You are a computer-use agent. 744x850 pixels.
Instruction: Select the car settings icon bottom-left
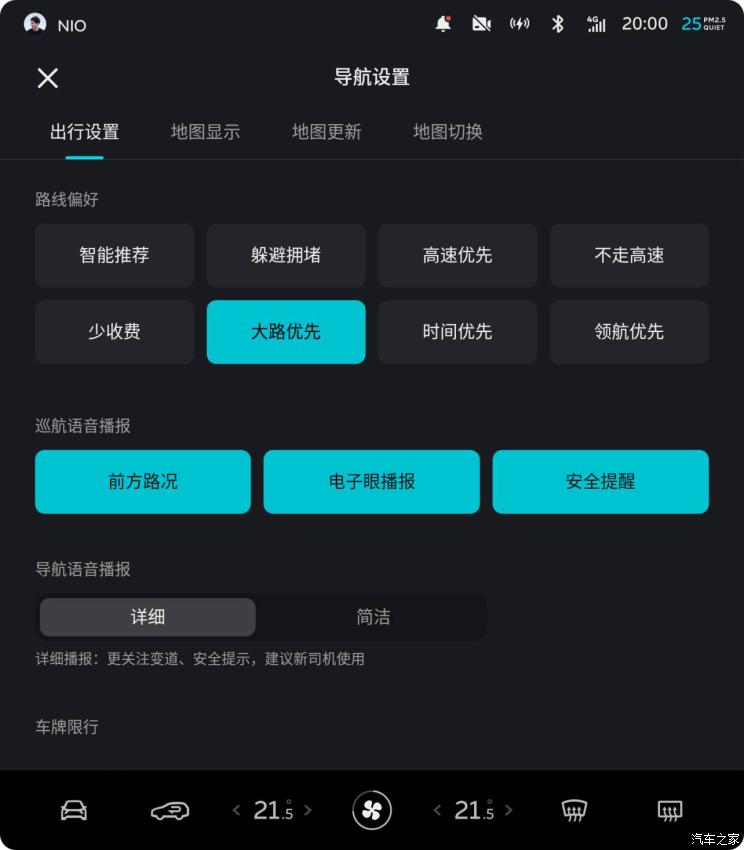tap(74, 810)
